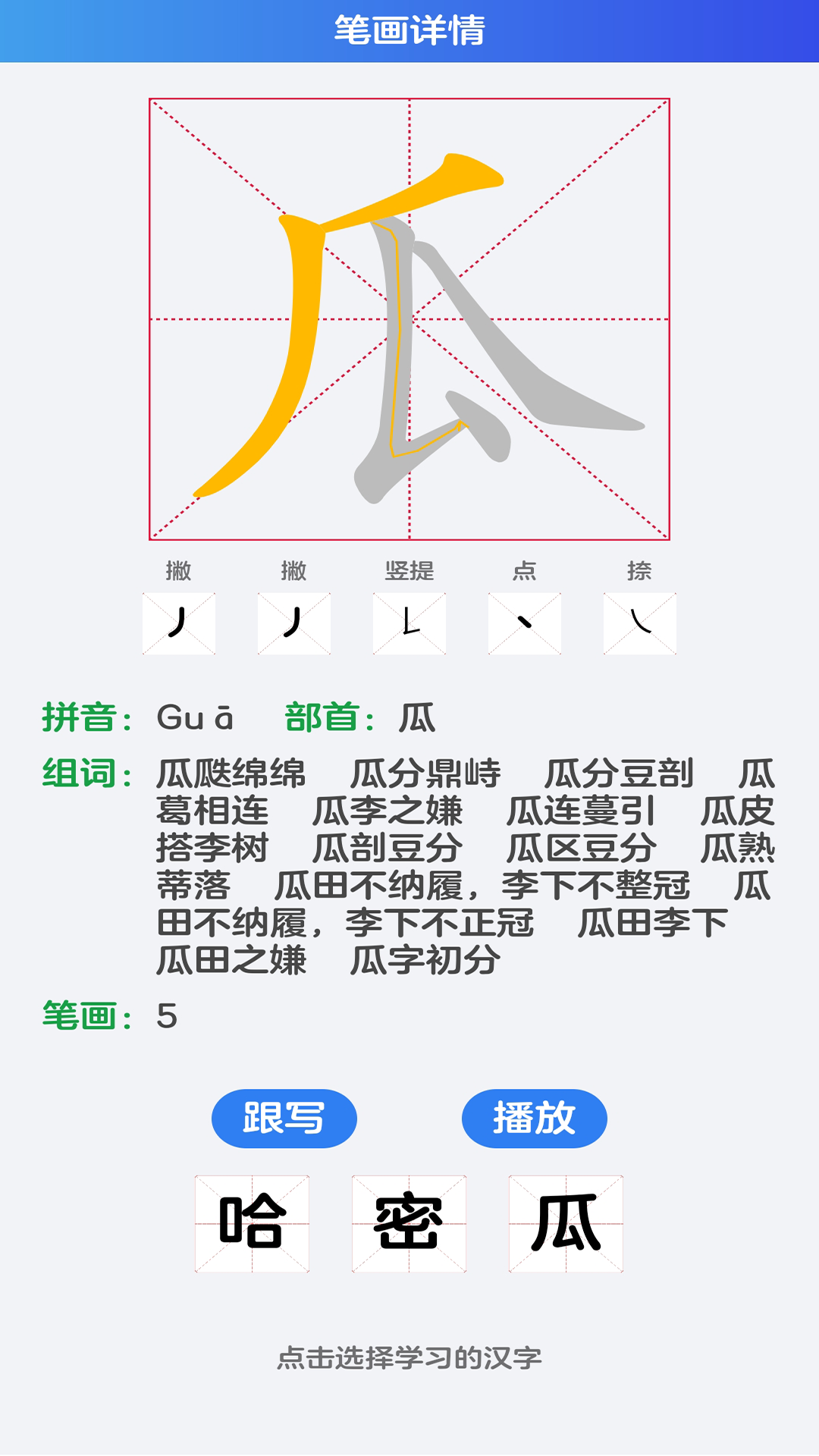
Task: Select the 密 character practice tile
Action: (409, 1222)
